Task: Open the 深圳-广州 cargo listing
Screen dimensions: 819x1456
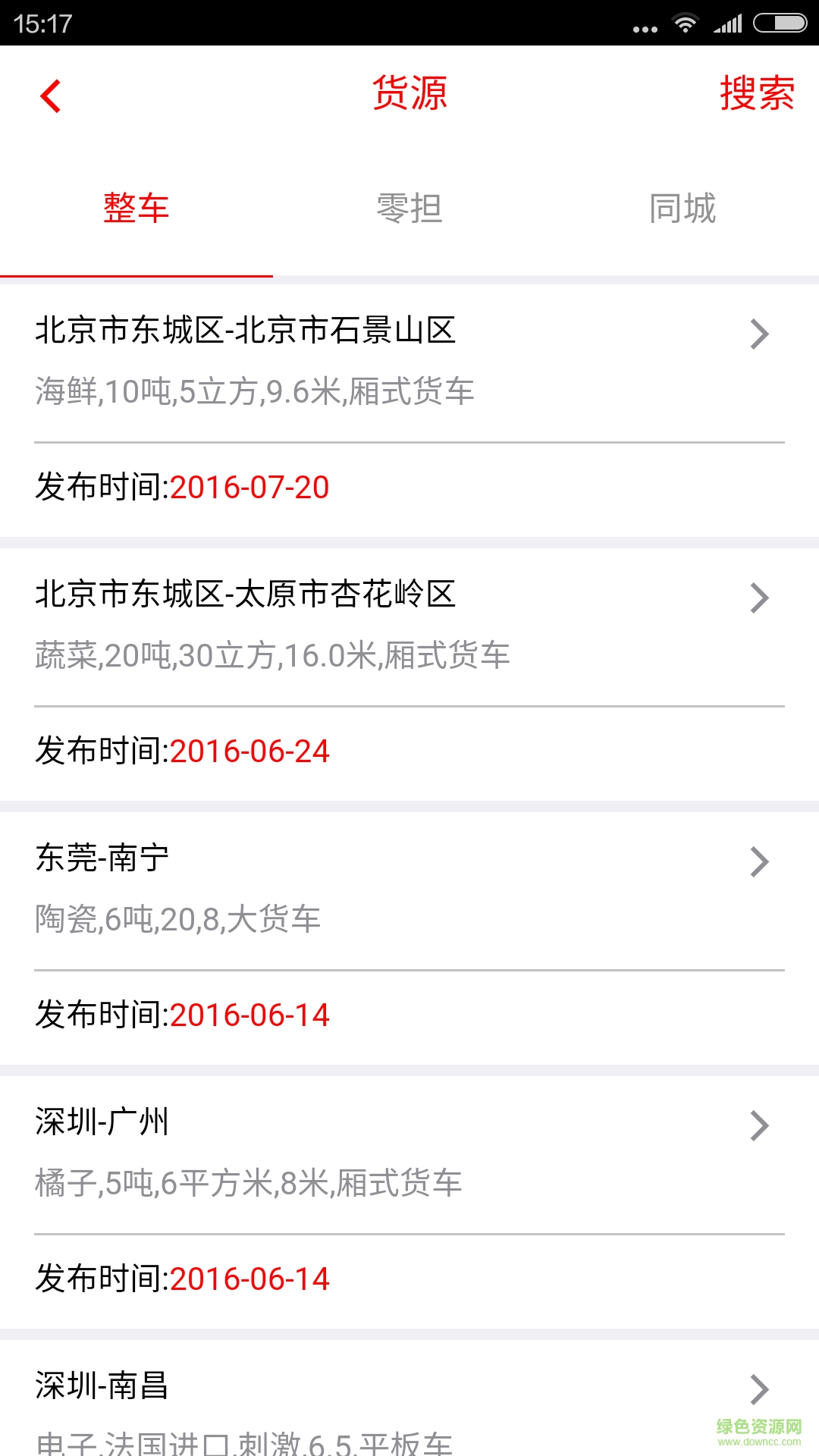Action: (x=409, y=1152)
